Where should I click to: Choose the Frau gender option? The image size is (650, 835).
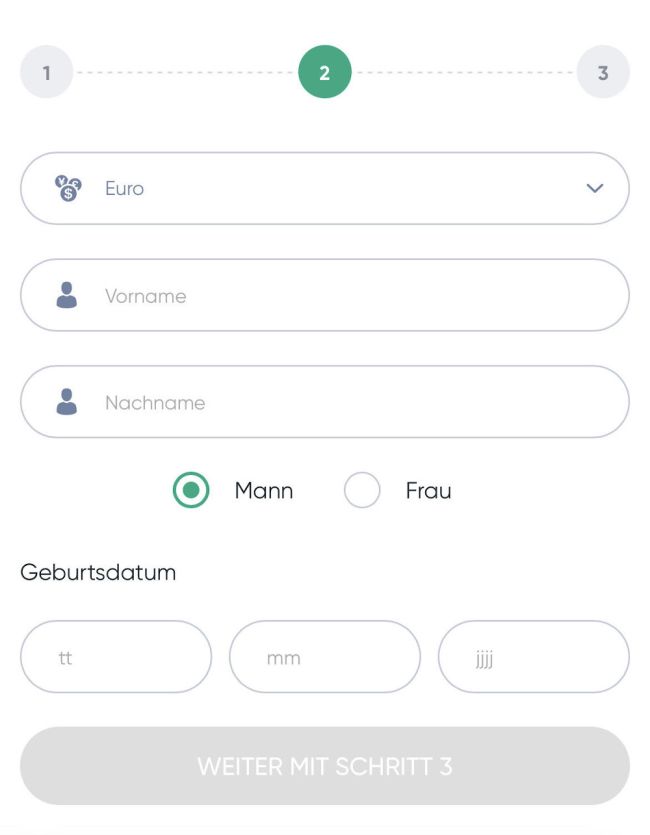pyautogui.click(x=362, y=491)
